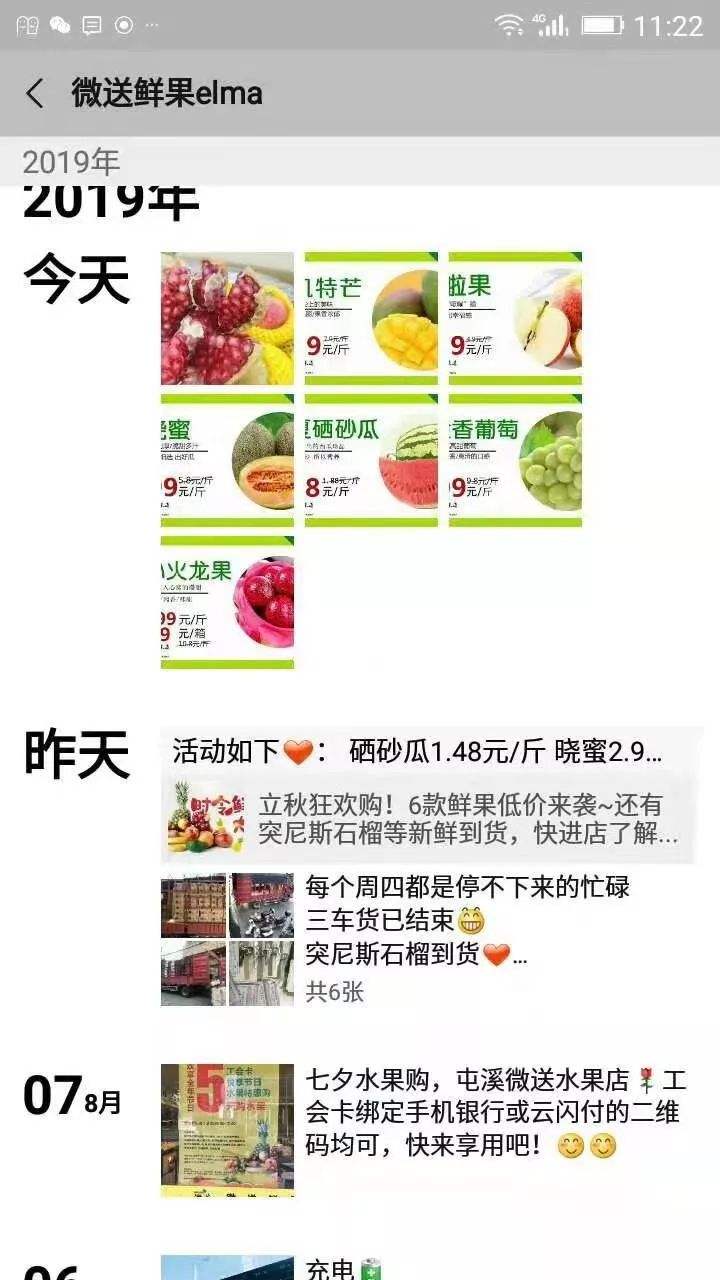Image resolution: width=720 pixels, height=1280 pixels.
Task: Open the apple promo picture
Action: tap(515, 318)
